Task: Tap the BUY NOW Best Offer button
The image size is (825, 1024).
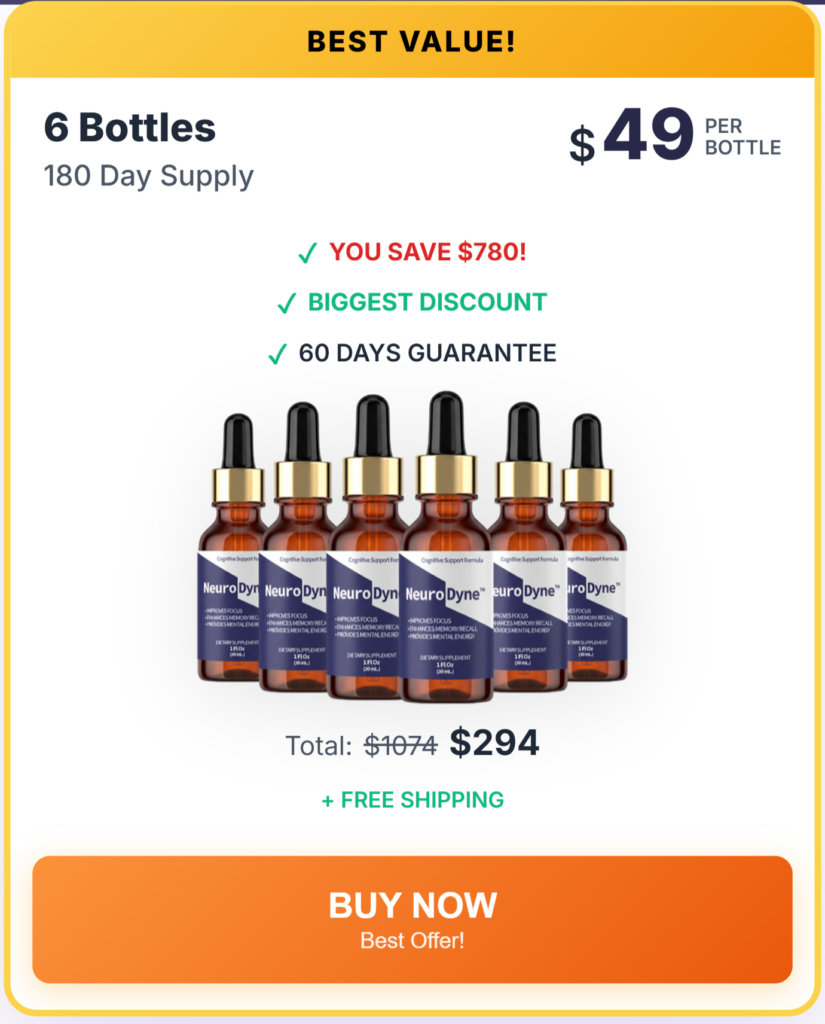Action: 412,919
